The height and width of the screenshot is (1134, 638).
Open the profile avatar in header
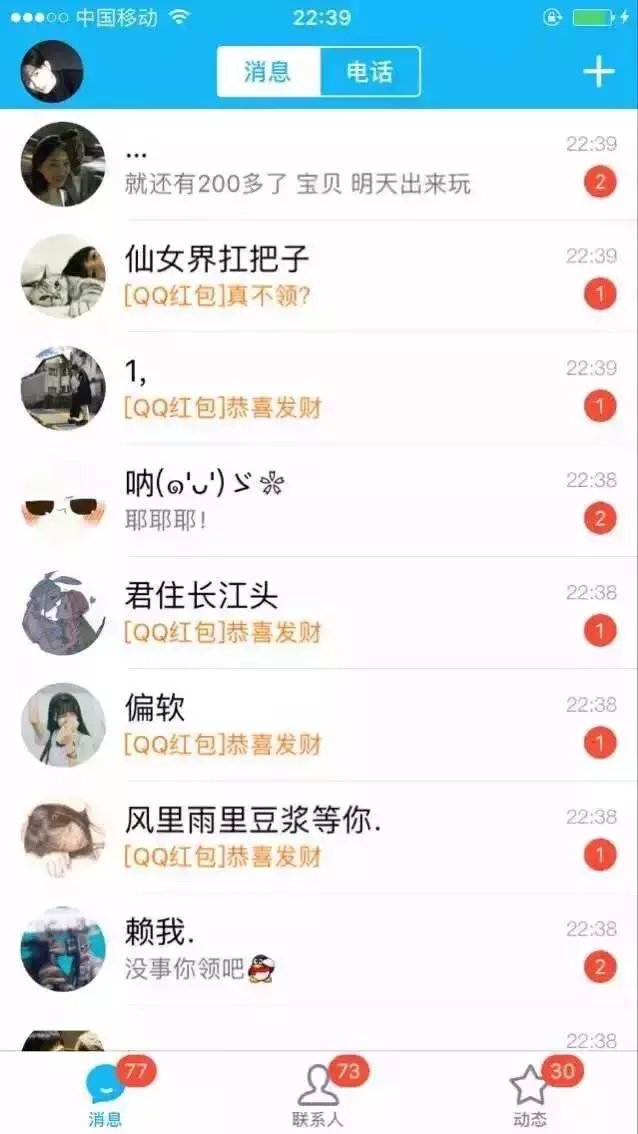pos(51,72)
